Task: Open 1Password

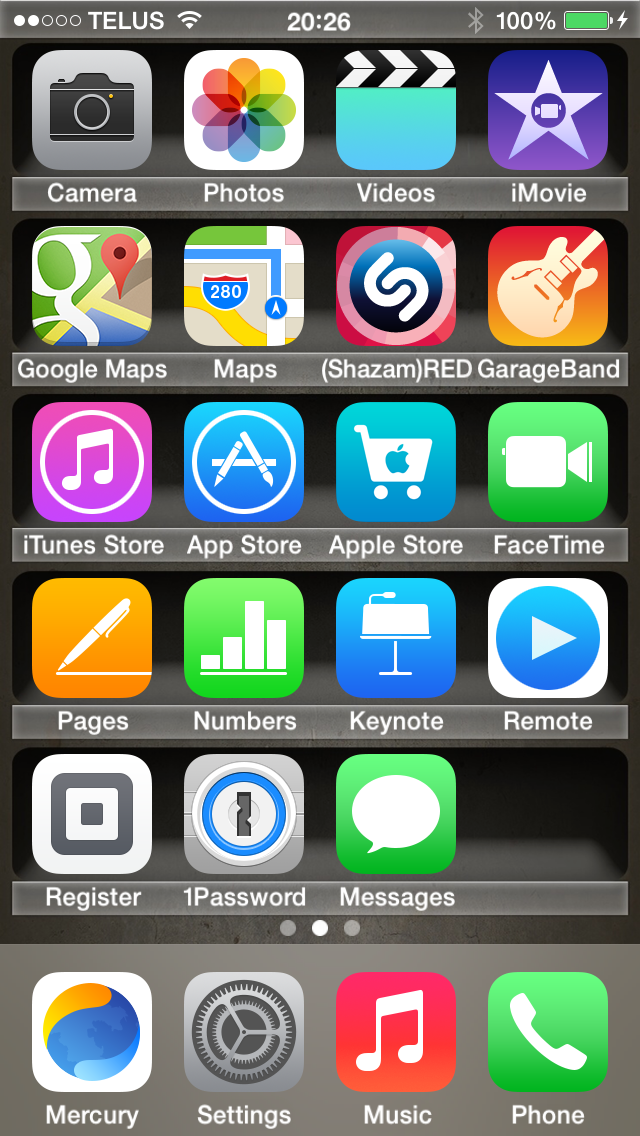Action: click(244, 814)
